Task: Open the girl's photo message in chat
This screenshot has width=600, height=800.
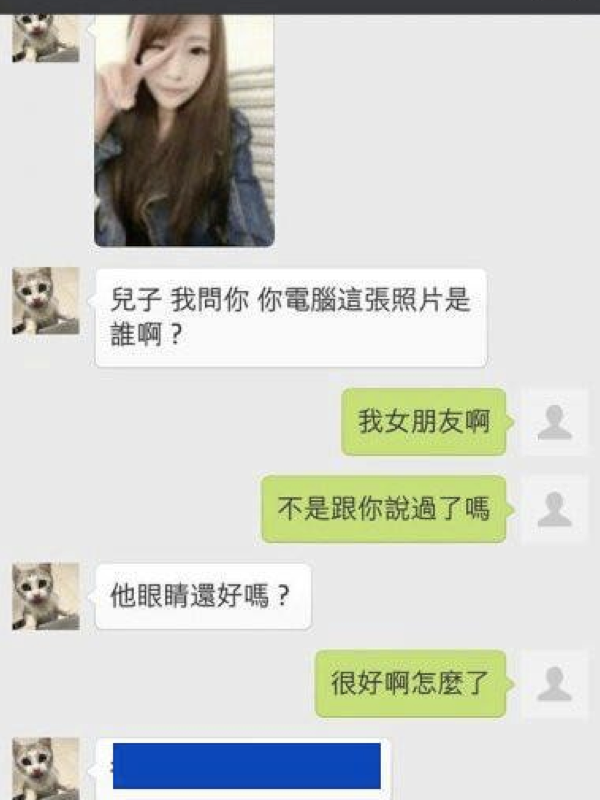Action: (184, 130)
